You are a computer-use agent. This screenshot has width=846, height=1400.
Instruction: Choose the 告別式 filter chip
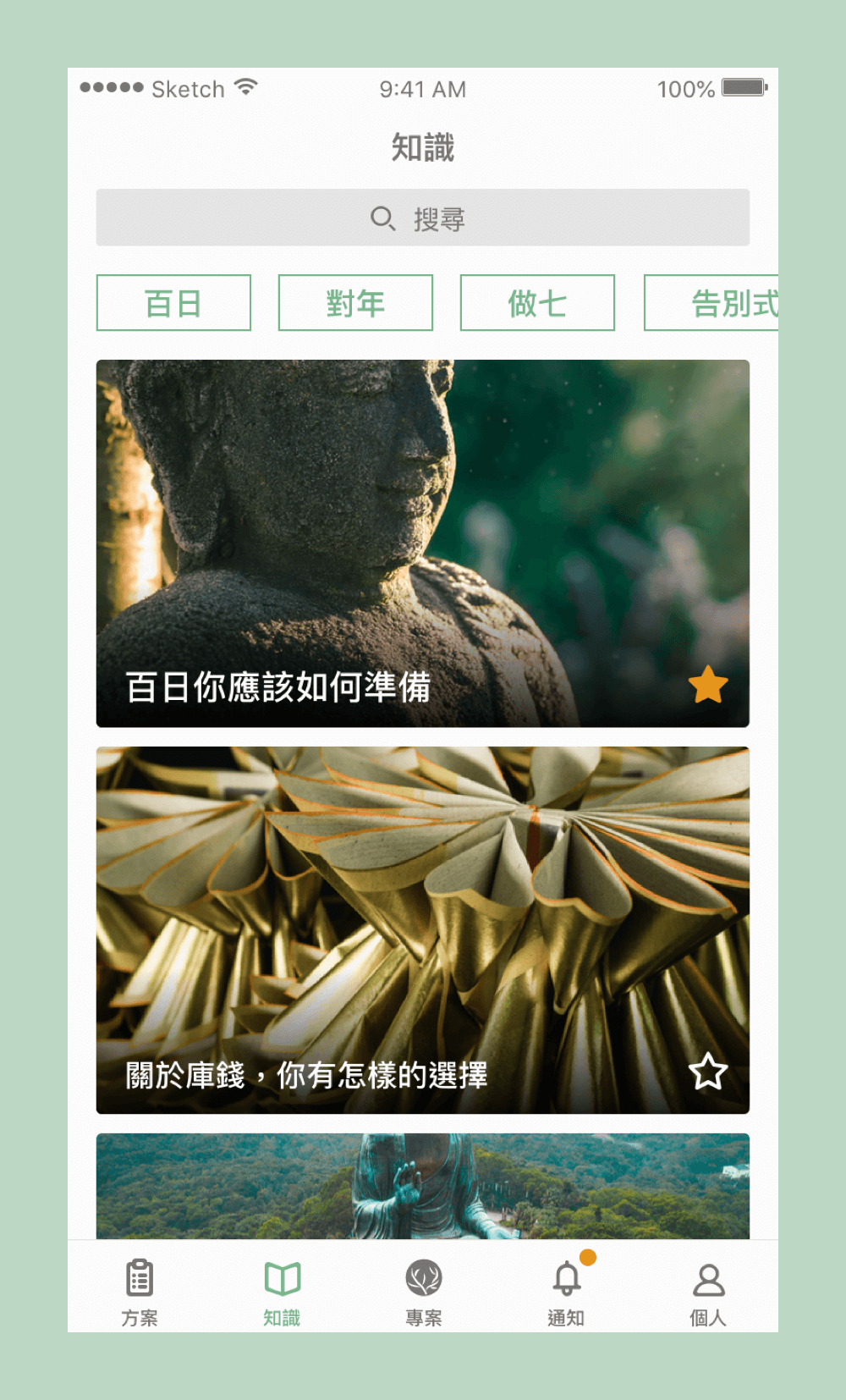[711, 303]
